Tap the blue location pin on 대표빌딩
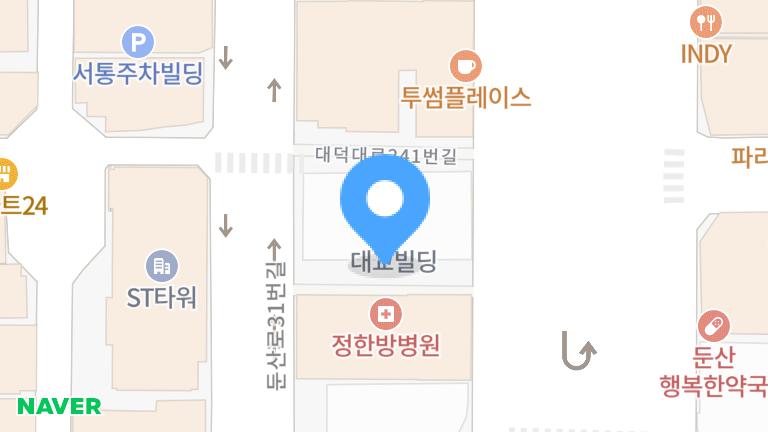768x432 pixels. point(384,201)
